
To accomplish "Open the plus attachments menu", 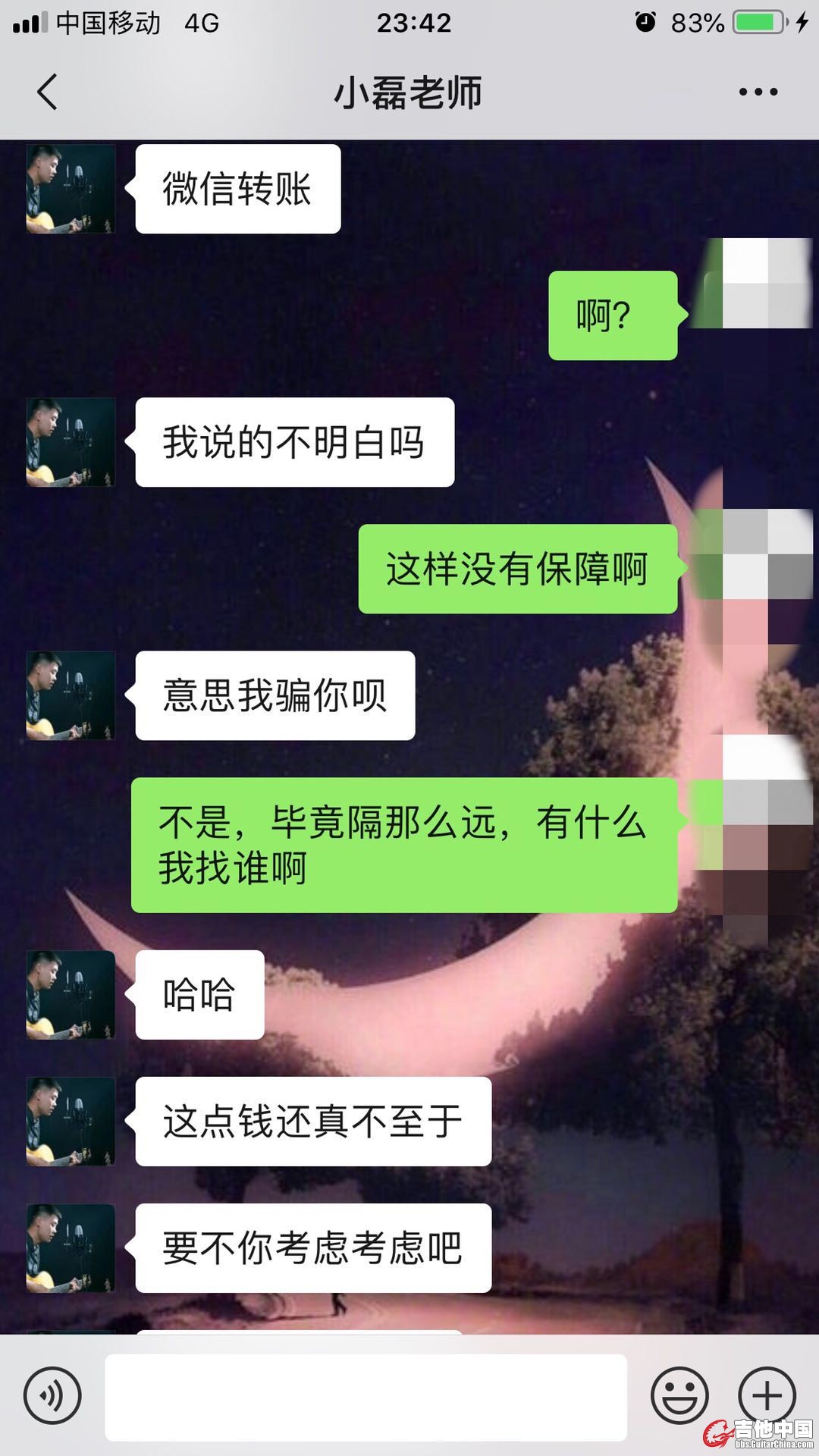I will 766,1395.
